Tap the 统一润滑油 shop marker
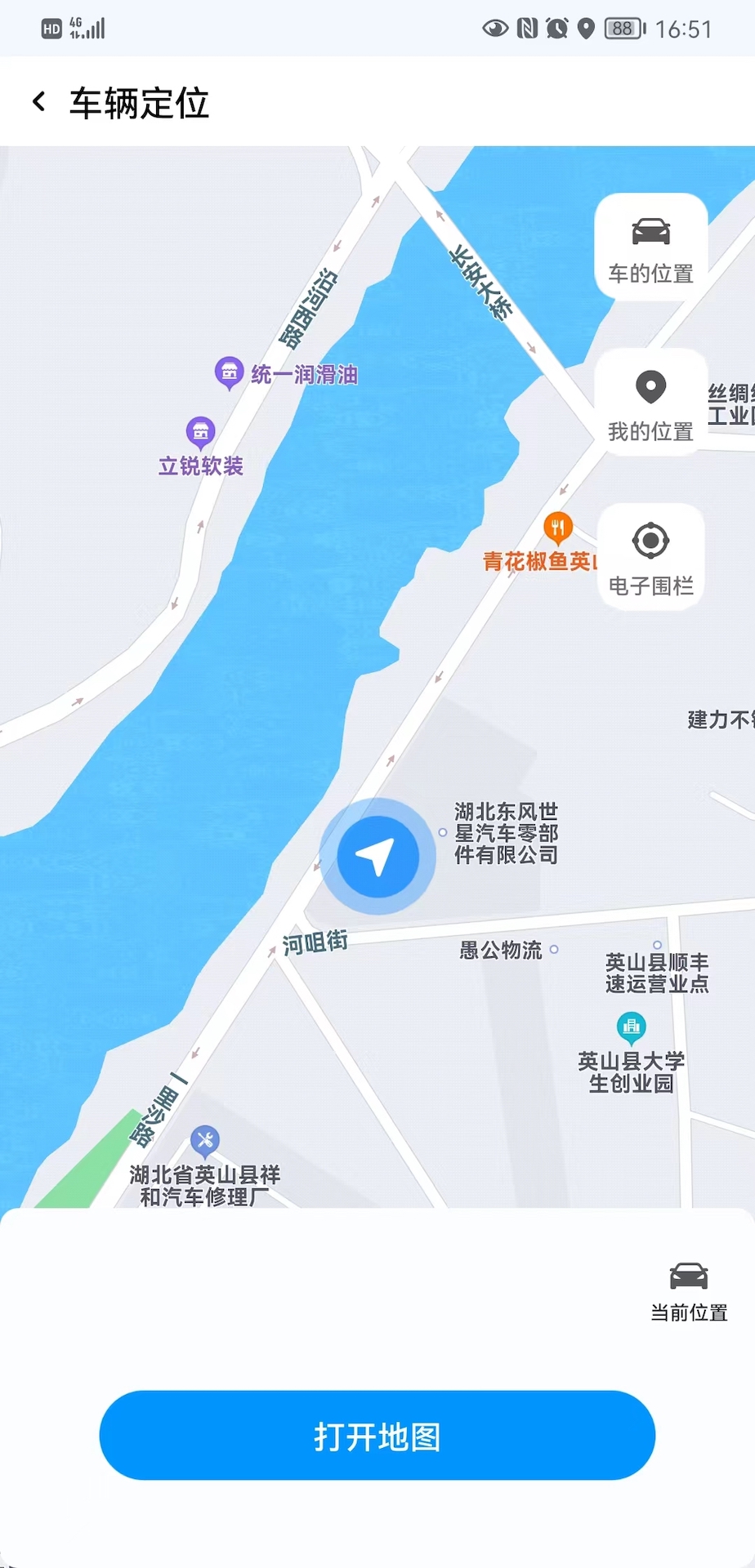 click(230, 372)
